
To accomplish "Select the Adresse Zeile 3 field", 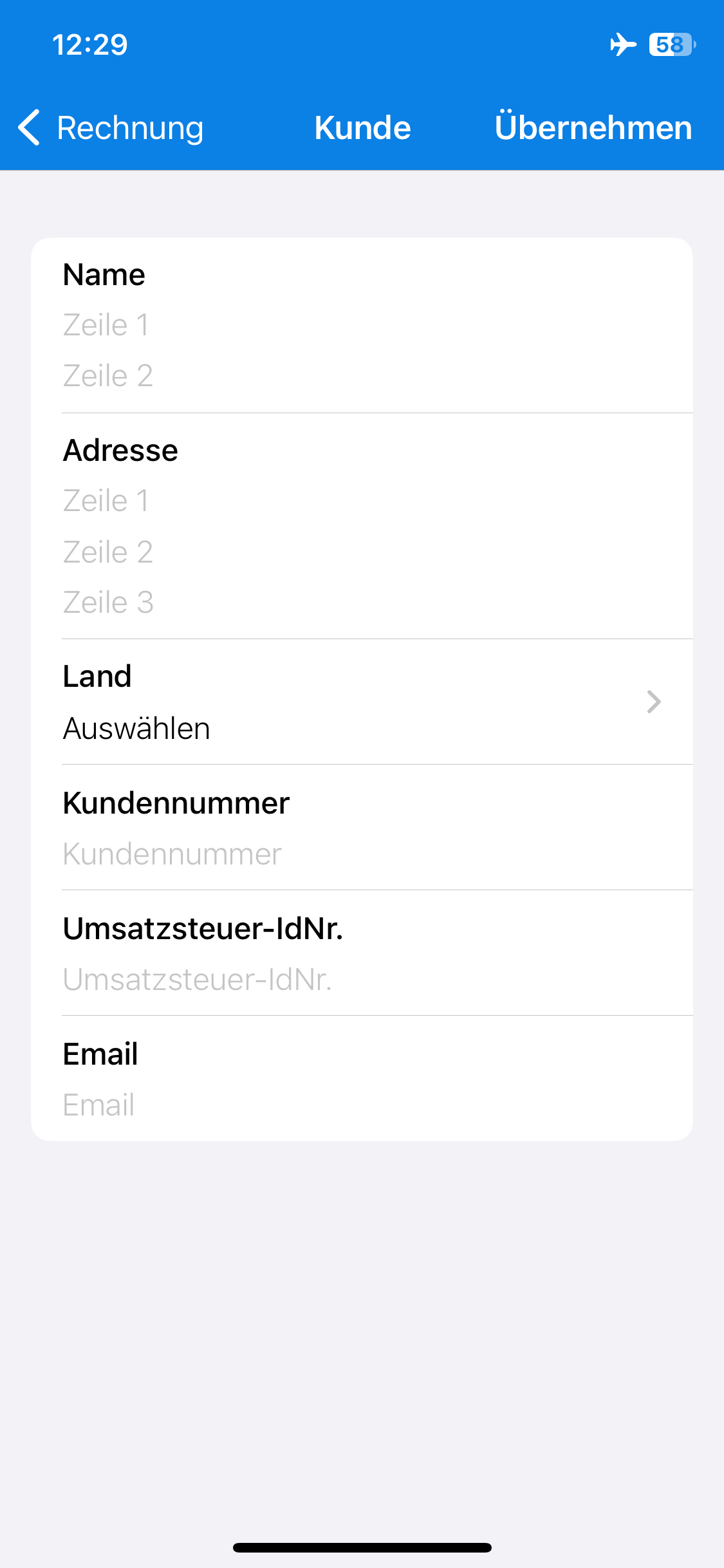I will (360, 603).
